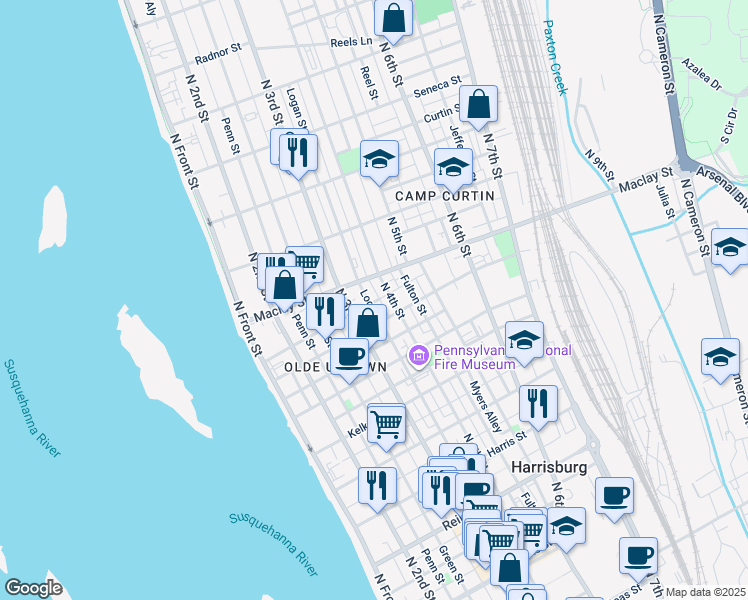Open the coffee cup marker east of Harrisburg label
This screenshot has height=600, width=748.
[614, 495]
